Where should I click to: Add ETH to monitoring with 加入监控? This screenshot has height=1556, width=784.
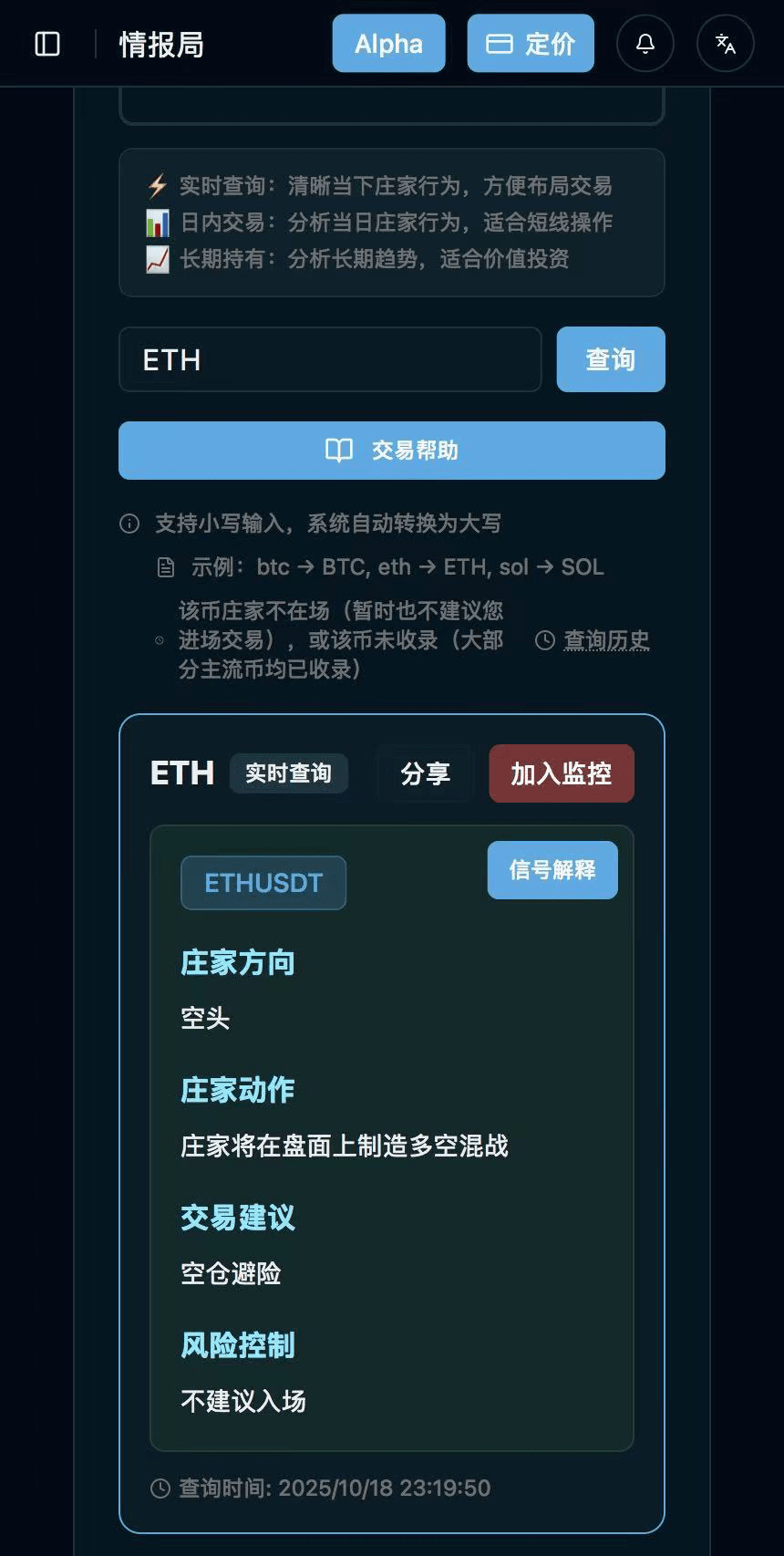561,773
